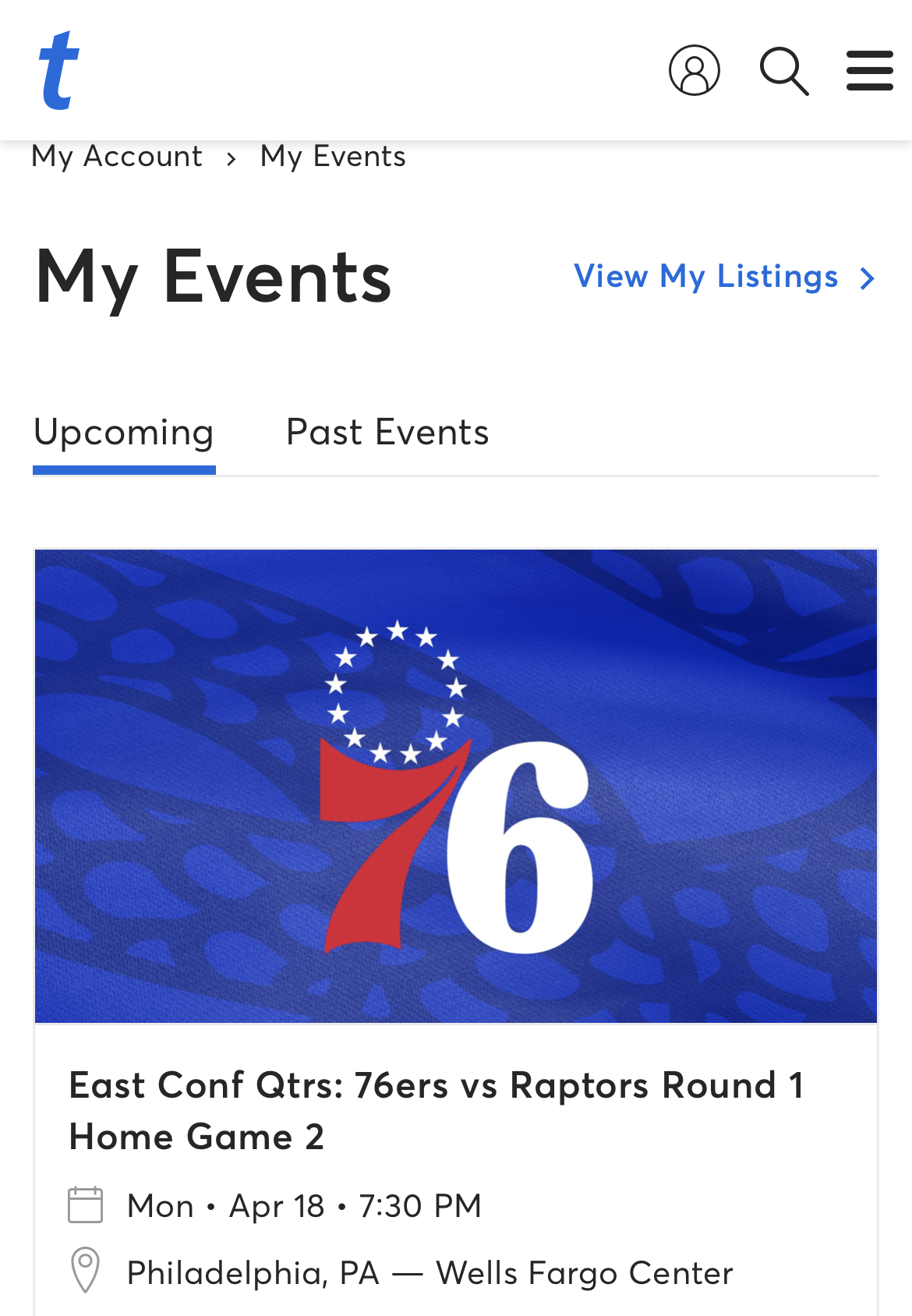Open the account profile icon
912x1316 pixels.
[694, 70]
